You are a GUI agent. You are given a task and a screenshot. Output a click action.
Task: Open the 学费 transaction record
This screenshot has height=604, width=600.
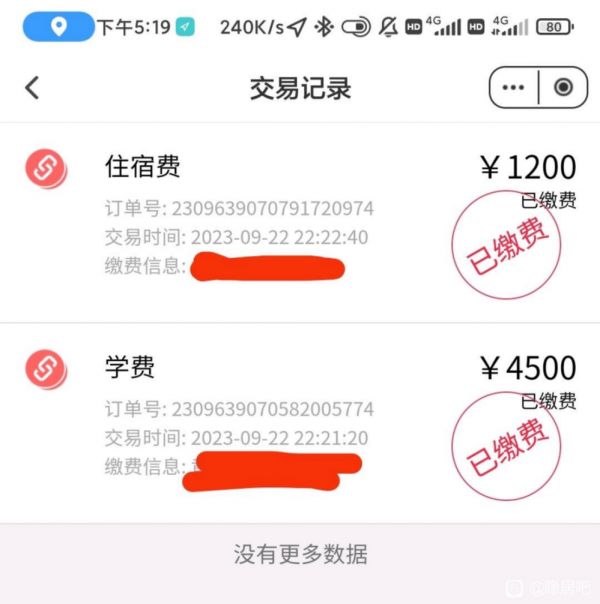click(300, 420)
